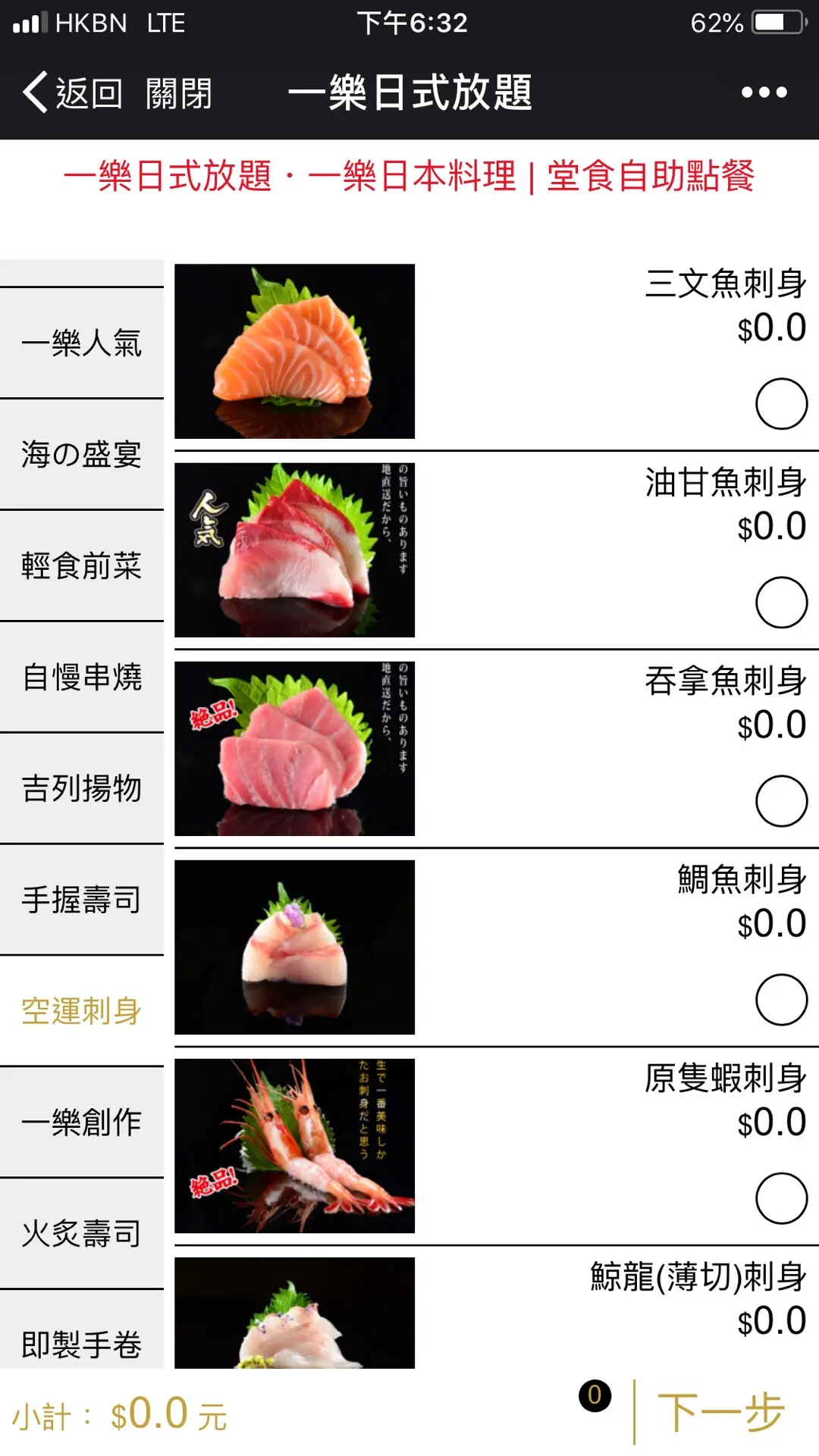The width and height of the screenshot is (819, 1456).
Task: Open the 手握壽司 category
Action: pyautogui.click(x=82, y=900)
